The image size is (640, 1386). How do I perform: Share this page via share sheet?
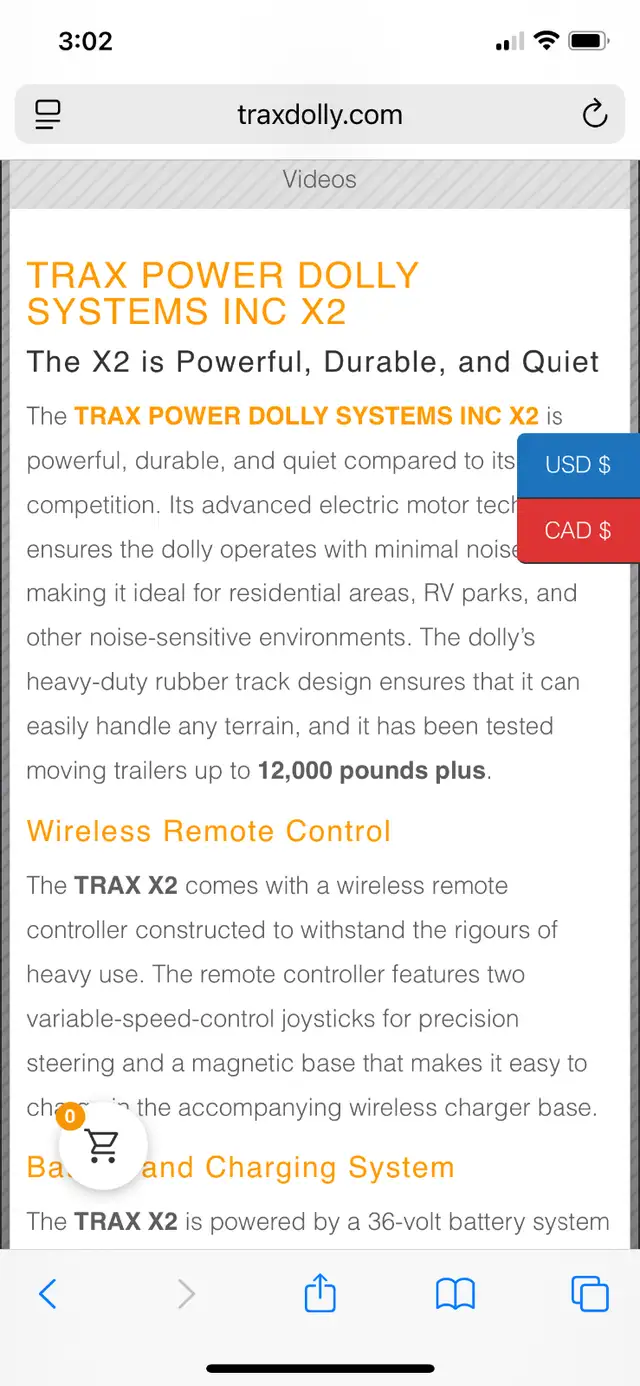pyautogui.click(x=320, y=1292)
